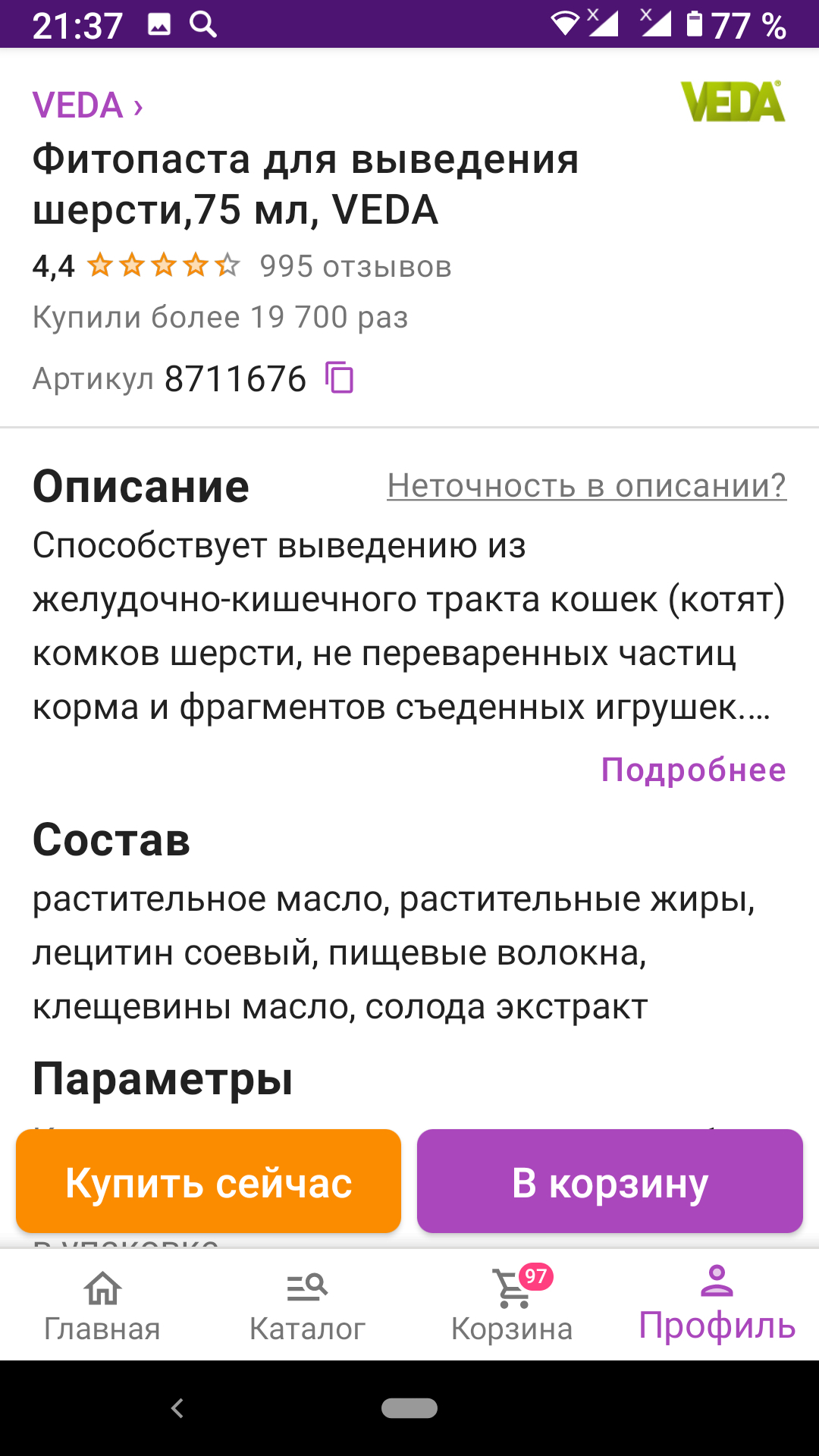Open the 995 отзывов reviews
This screenshot has width=819, height=1456.
point(355,267)
